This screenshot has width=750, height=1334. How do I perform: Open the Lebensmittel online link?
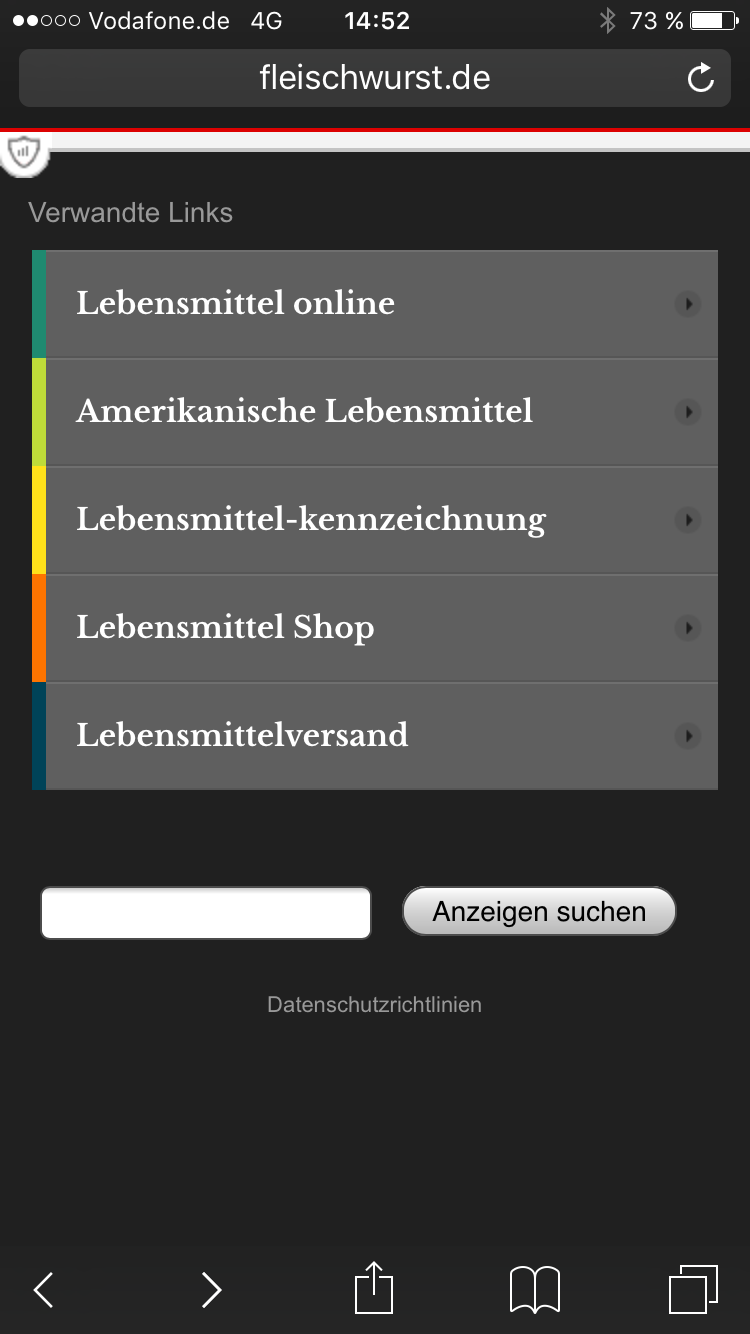coord(375,304)
